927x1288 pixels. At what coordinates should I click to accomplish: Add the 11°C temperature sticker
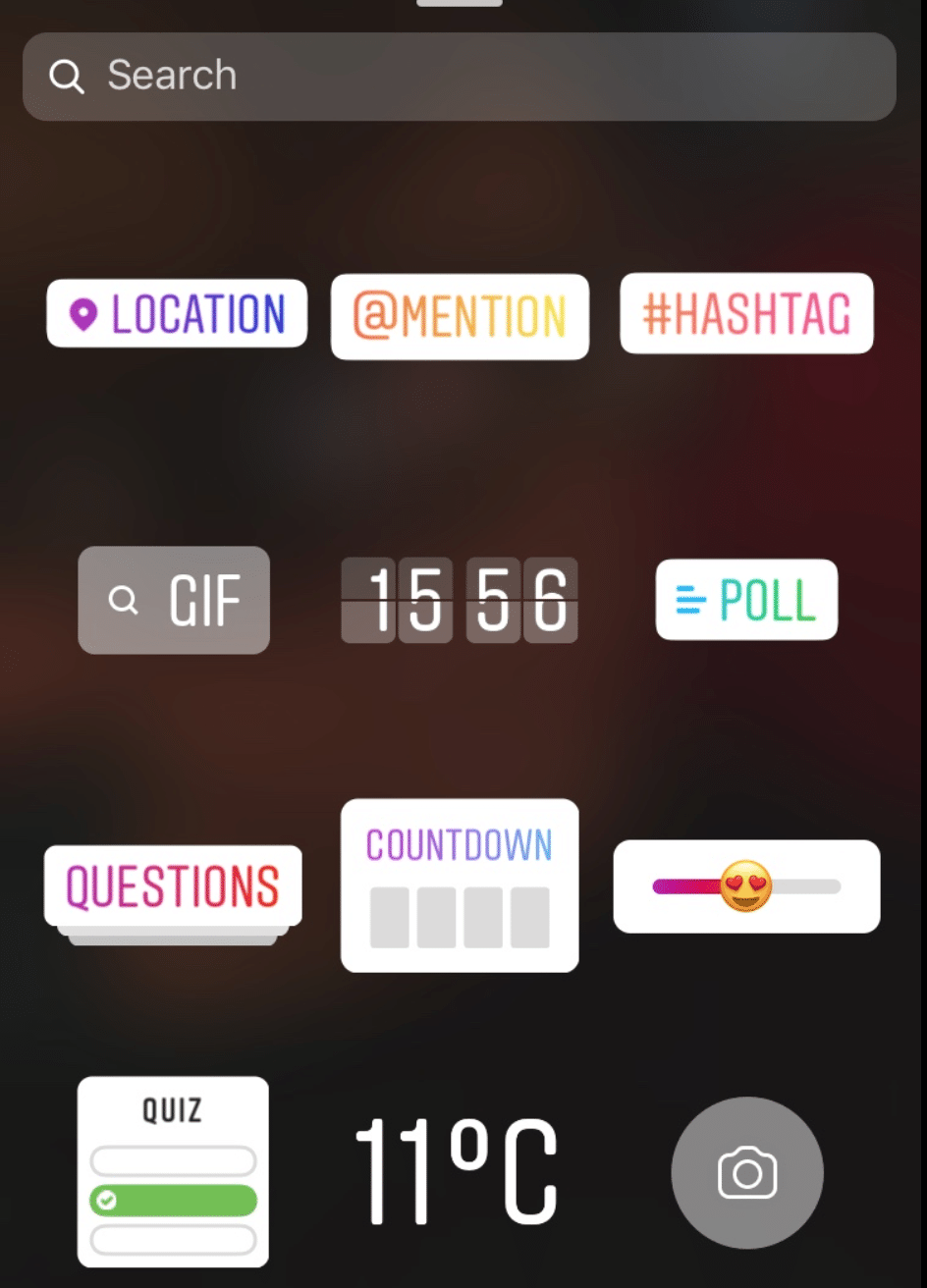[456, 1171]
